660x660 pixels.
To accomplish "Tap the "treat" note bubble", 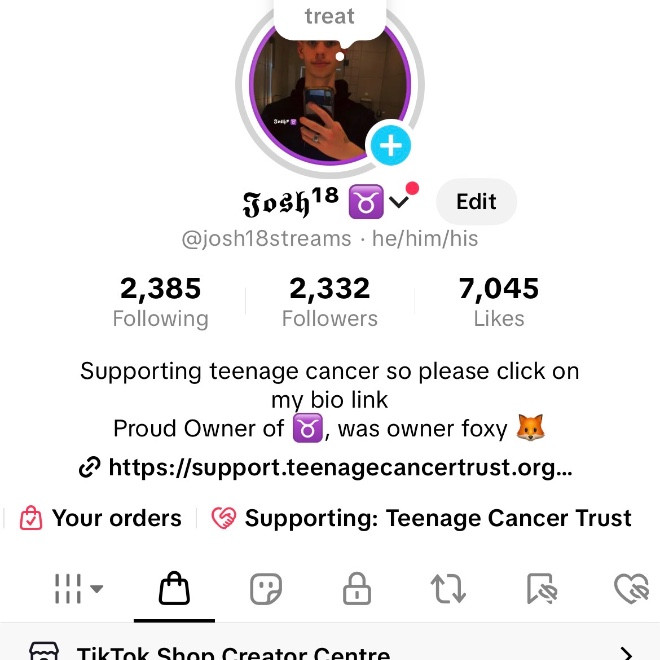I will click(329, 17).
